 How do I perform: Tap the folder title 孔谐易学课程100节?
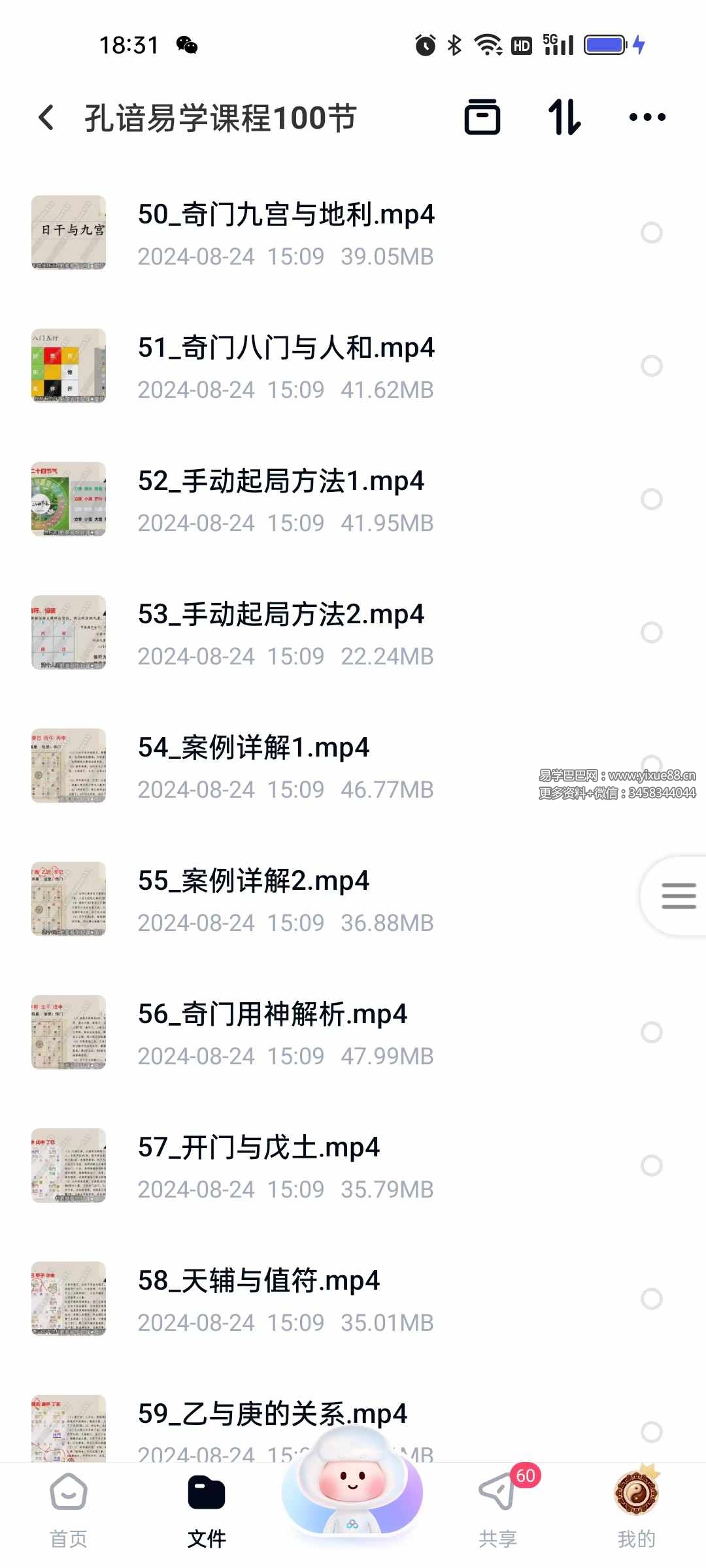[x=220, y=116]
